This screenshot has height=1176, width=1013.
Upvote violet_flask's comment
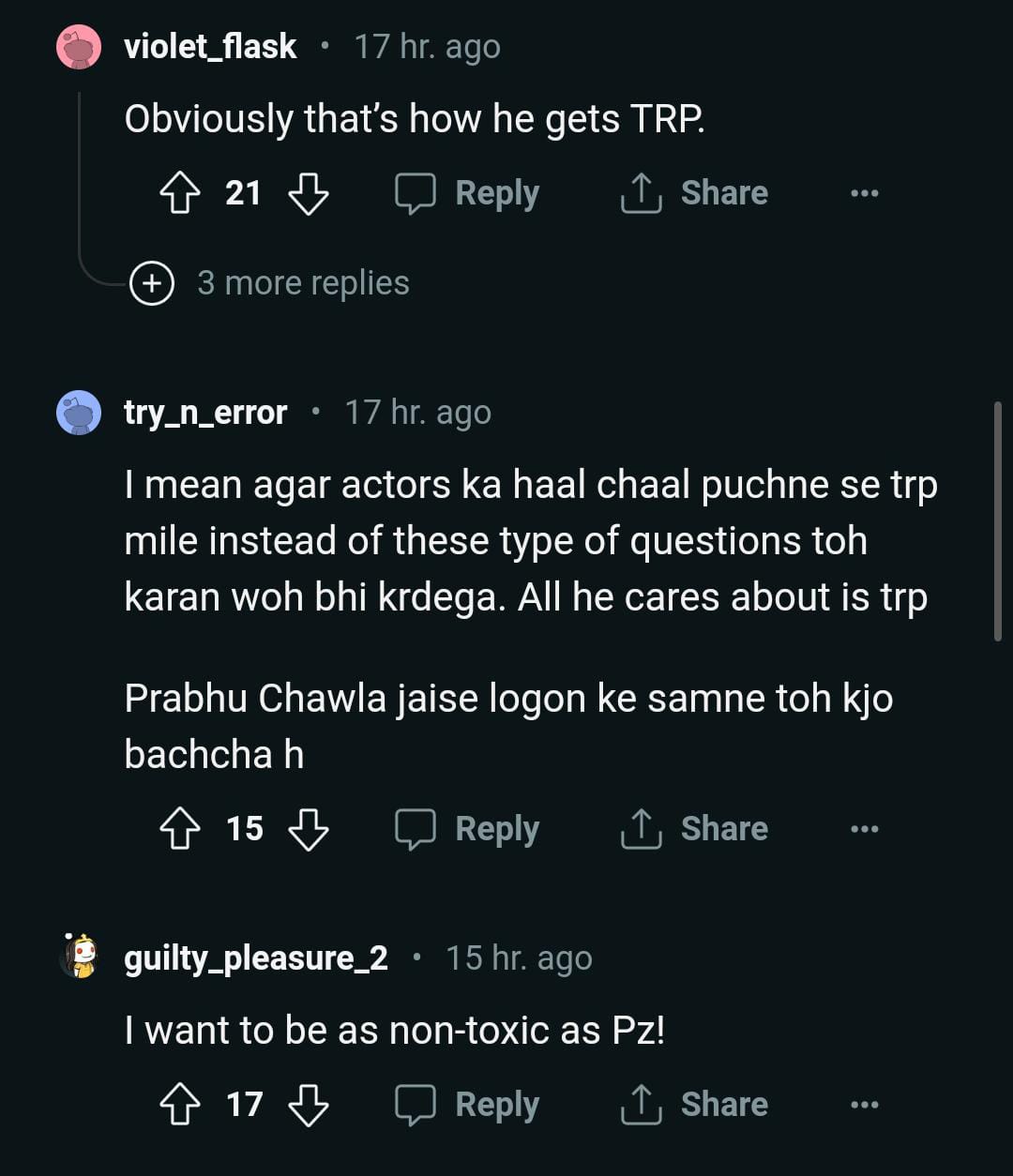180,193
